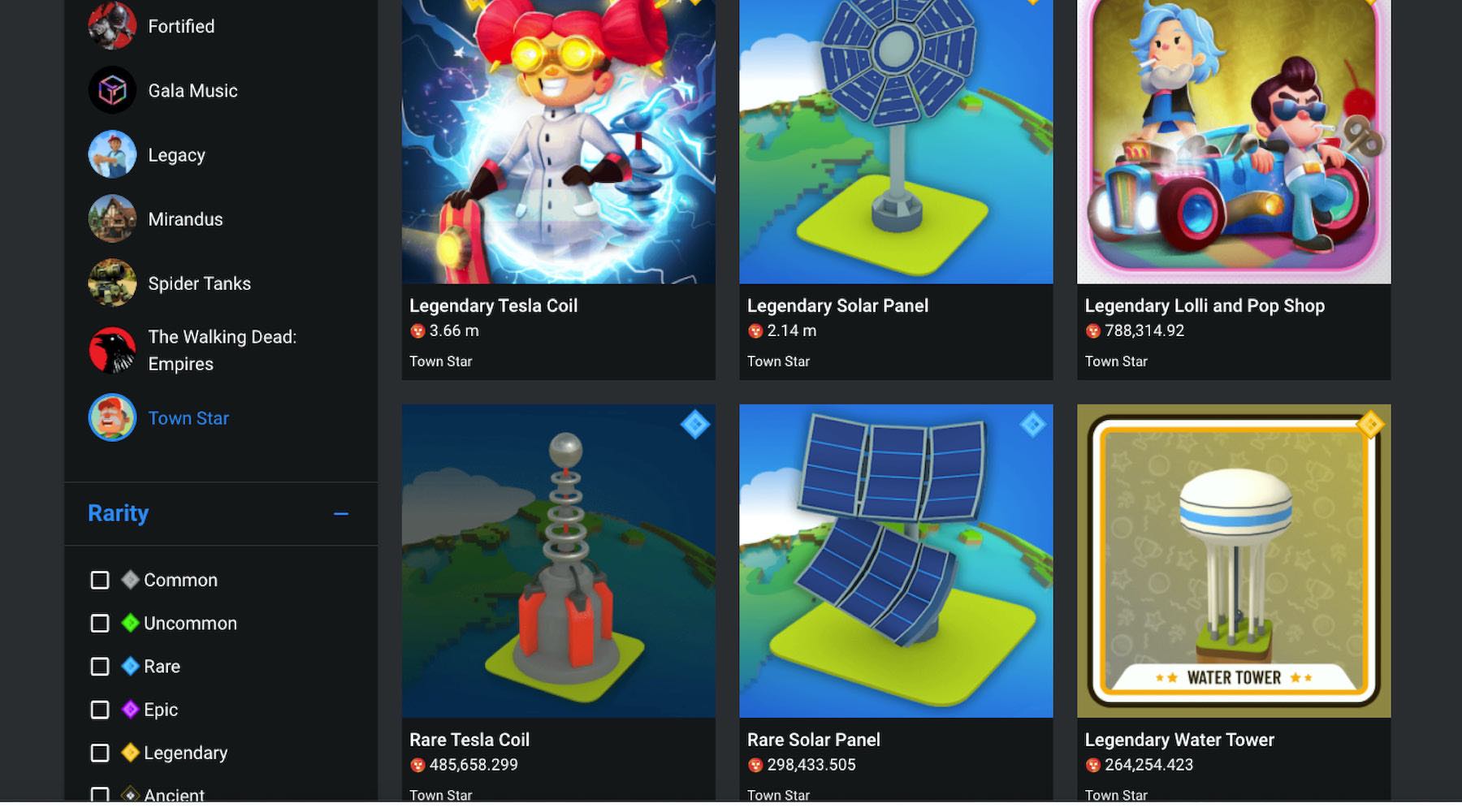Choose Legacy from the games list
Screen dimensions: 1462x812
click(175, 155)
